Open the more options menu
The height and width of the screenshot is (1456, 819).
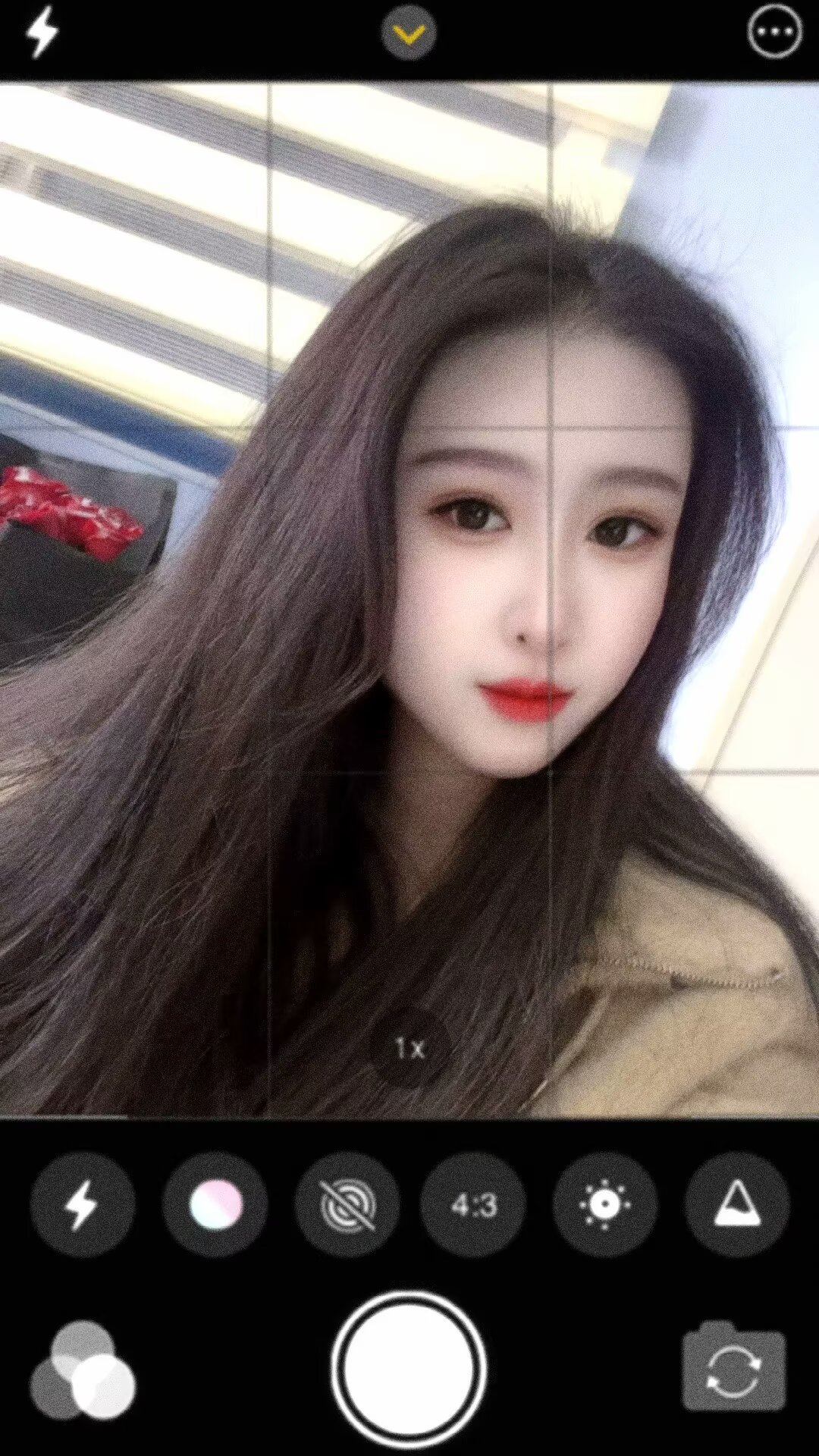[x=773, y=32]
